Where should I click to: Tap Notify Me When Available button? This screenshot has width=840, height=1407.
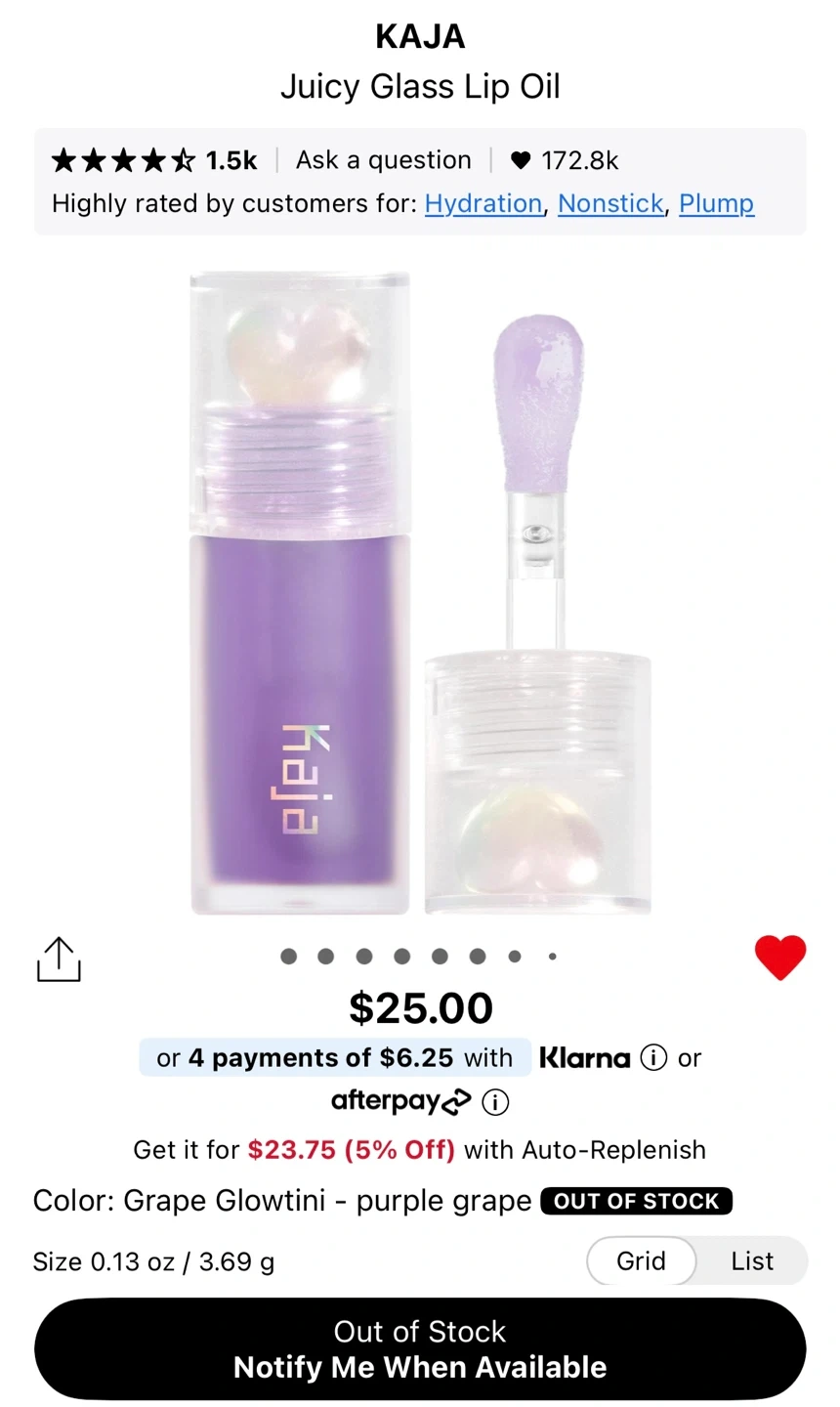click(x=420, y=1349)
